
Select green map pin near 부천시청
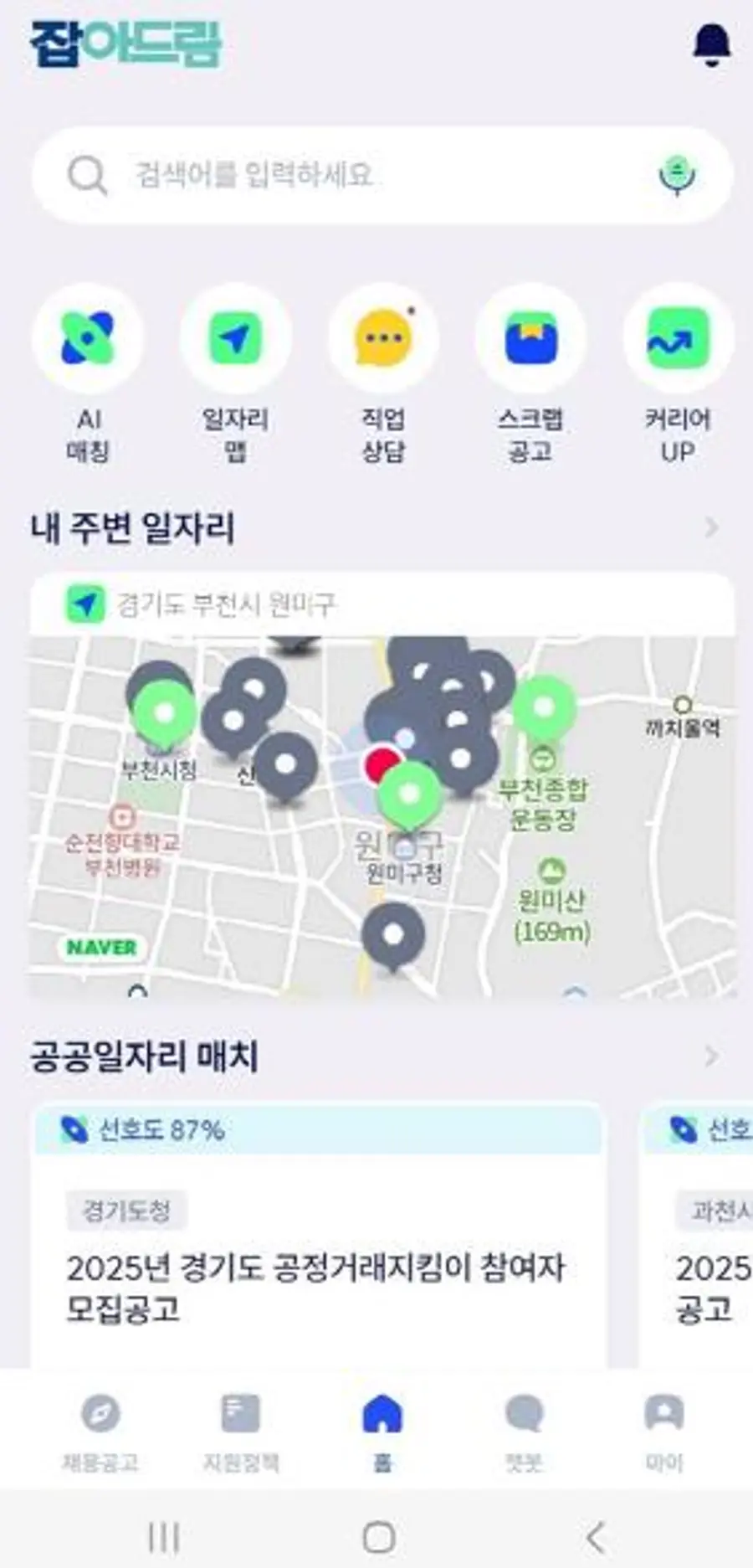pyautogui.click(x=165, y=713)
